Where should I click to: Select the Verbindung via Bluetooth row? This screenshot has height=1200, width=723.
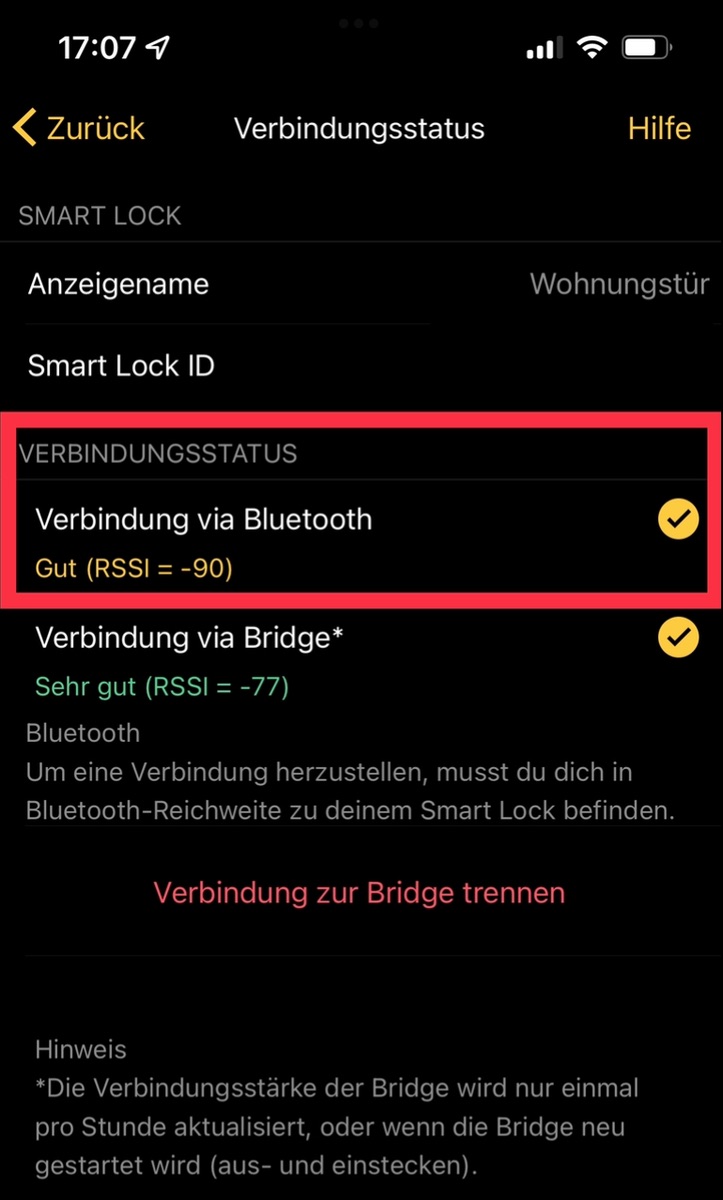(361, 540)
